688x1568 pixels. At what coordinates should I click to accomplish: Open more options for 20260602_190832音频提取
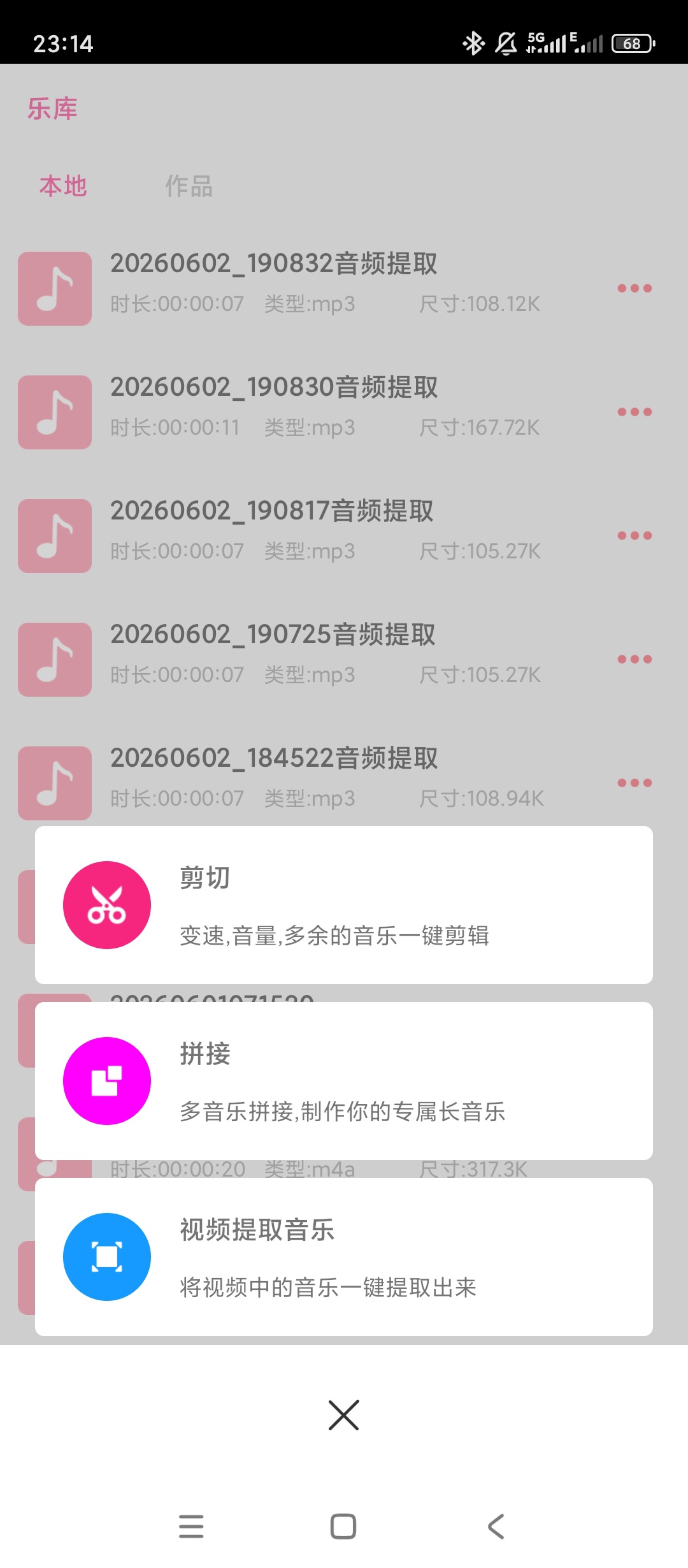click(x=634, y=288)
